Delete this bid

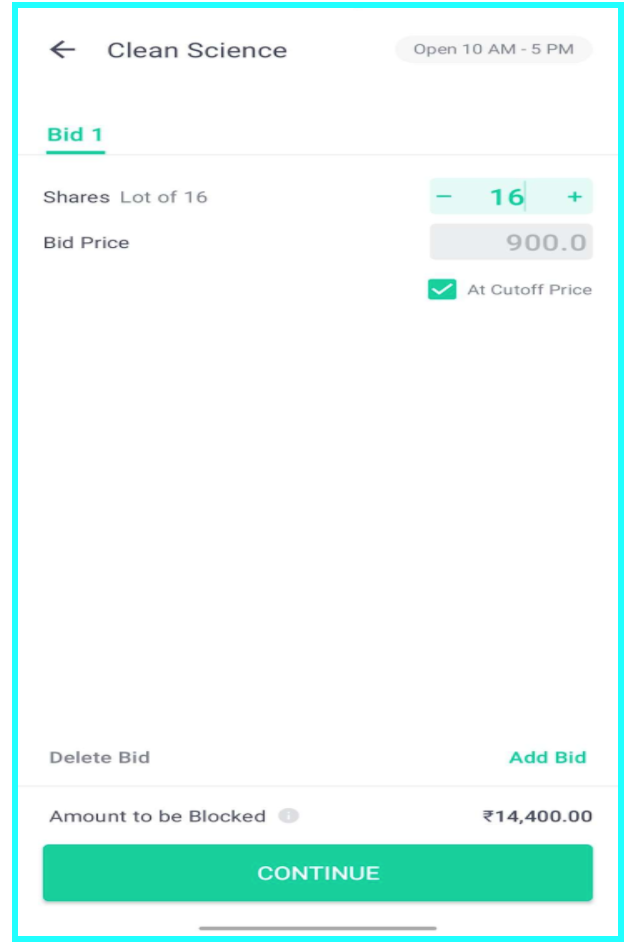tap(100, 758)
